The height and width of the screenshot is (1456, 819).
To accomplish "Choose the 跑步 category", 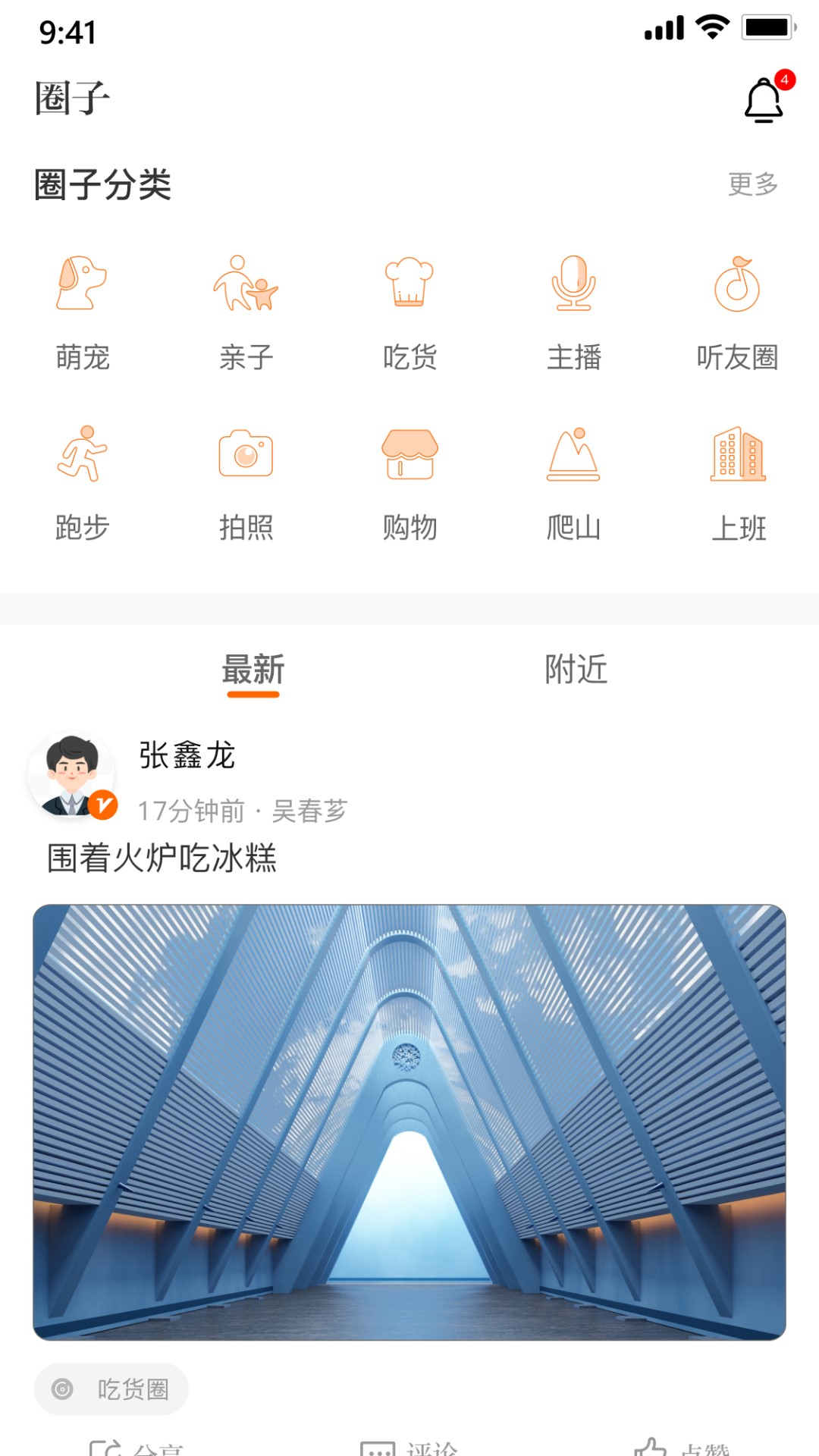I will [82, 483].
